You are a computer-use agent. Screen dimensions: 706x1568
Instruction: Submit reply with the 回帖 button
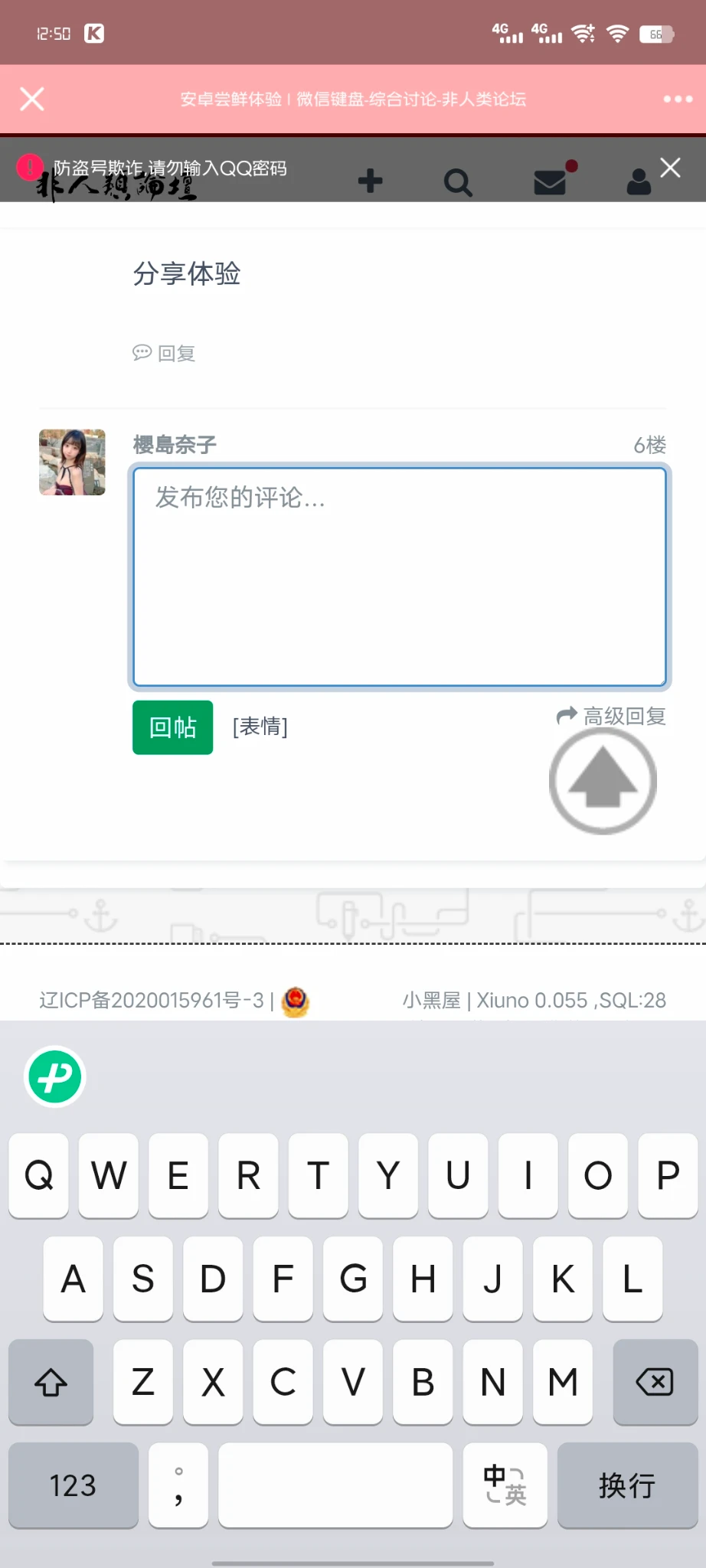click(172, 727)
